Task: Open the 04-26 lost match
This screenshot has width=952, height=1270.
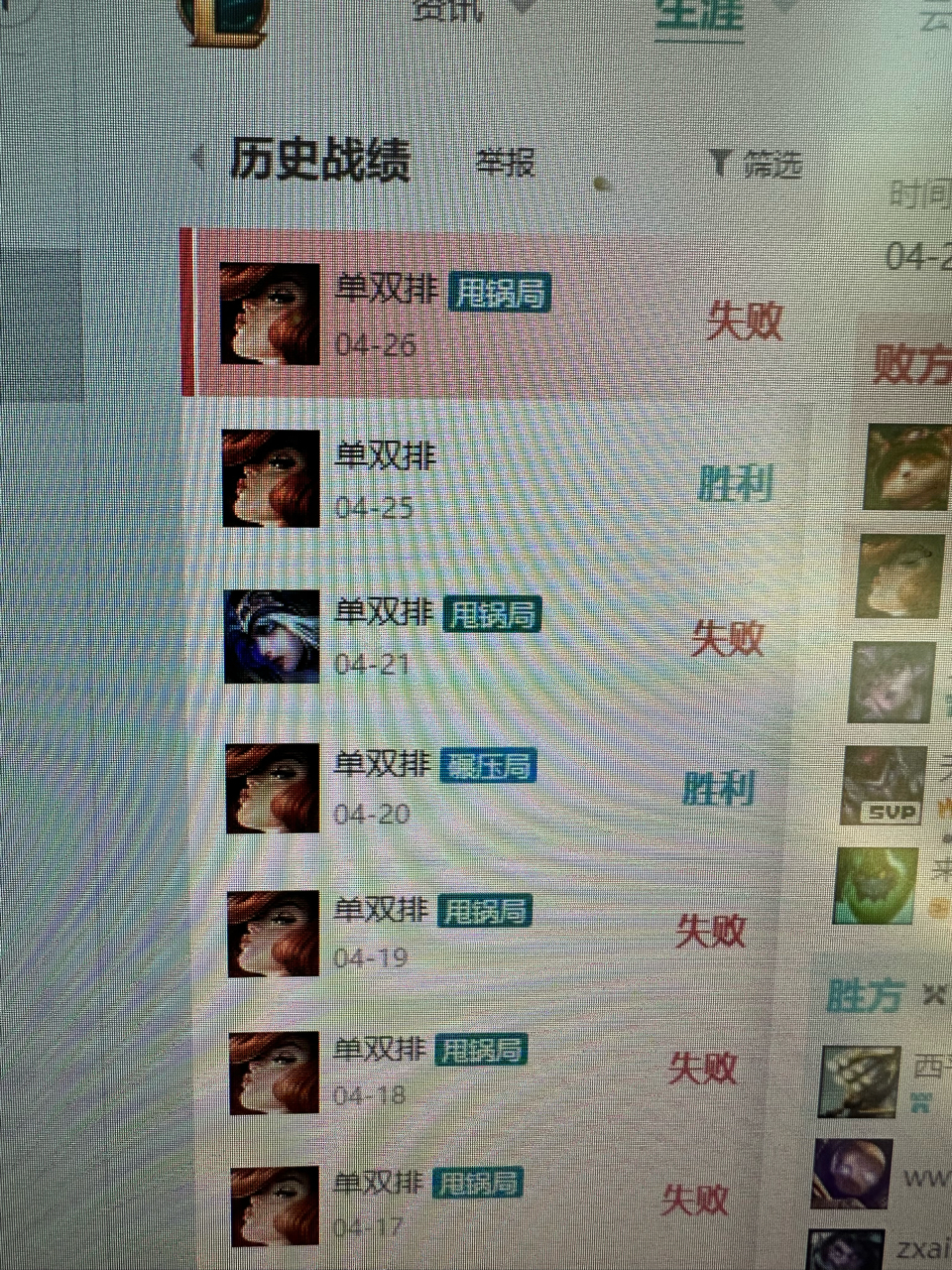Action: [x=496, y=315]
